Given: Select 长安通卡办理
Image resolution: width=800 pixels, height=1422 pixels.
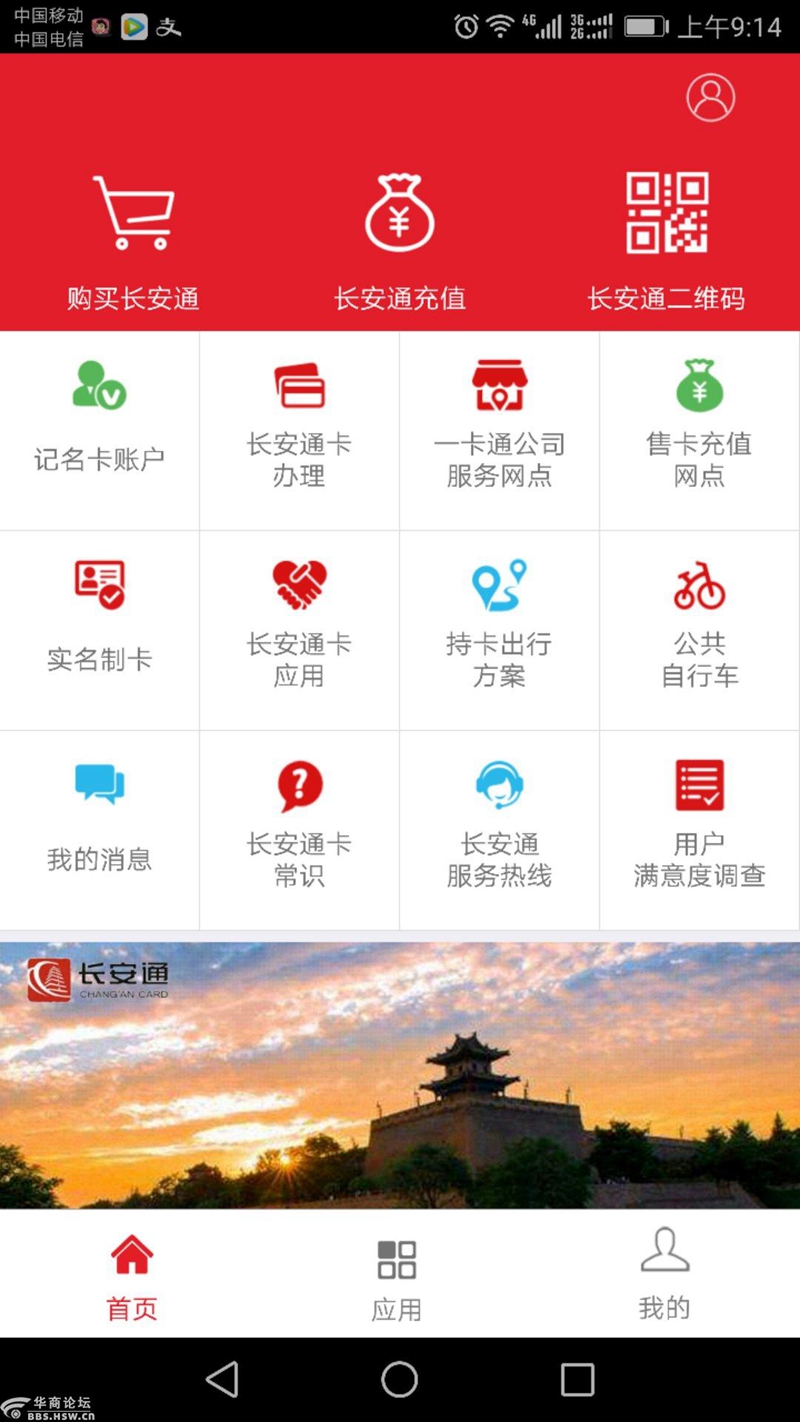Looking at the screenshot, I should tap(299, 430).
